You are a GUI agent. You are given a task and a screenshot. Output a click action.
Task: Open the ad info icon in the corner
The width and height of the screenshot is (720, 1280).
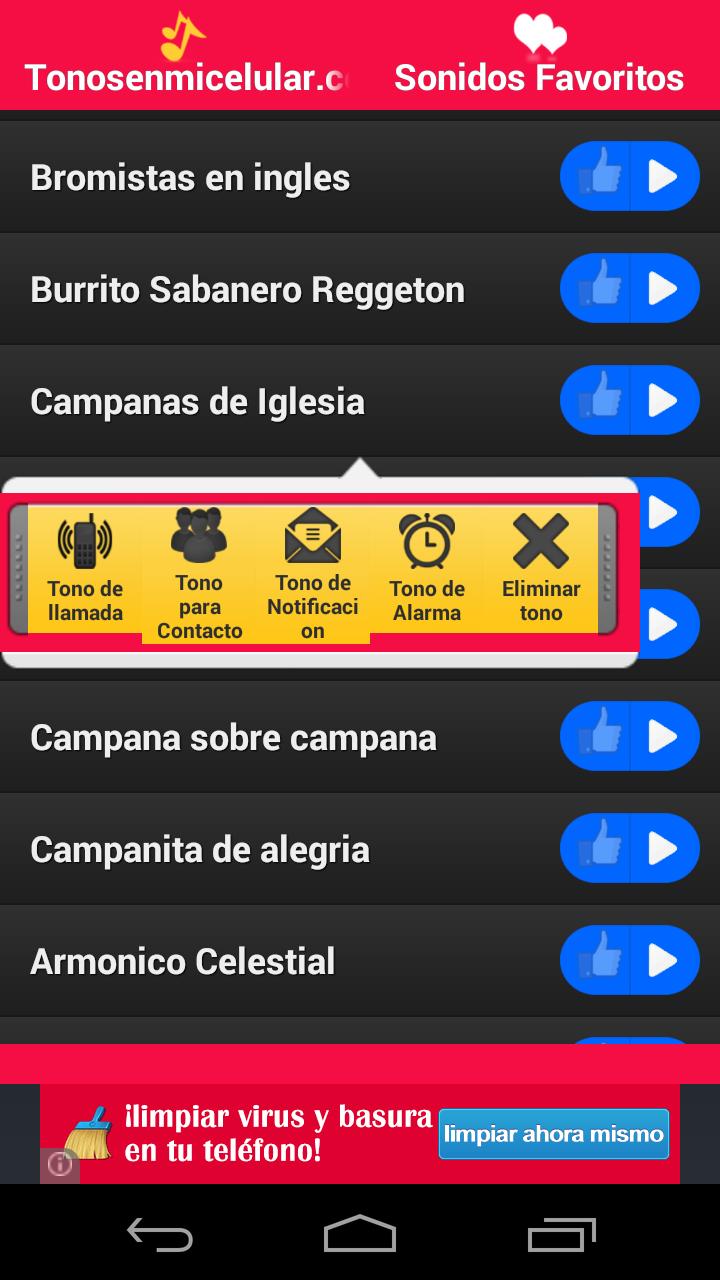(x=60, y=1163)
